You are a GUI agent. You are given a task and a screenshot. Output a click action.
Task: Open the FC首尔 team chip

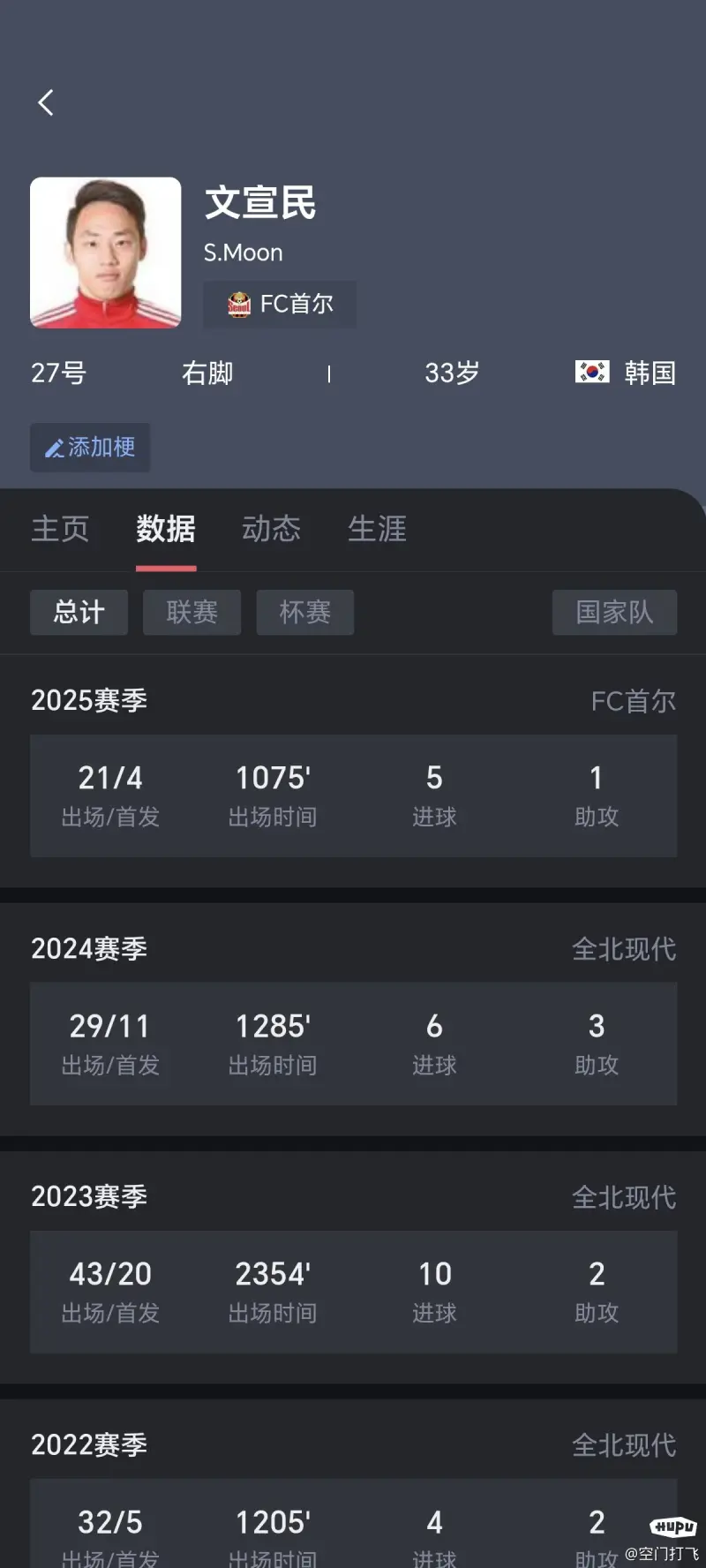pos(280,305)
